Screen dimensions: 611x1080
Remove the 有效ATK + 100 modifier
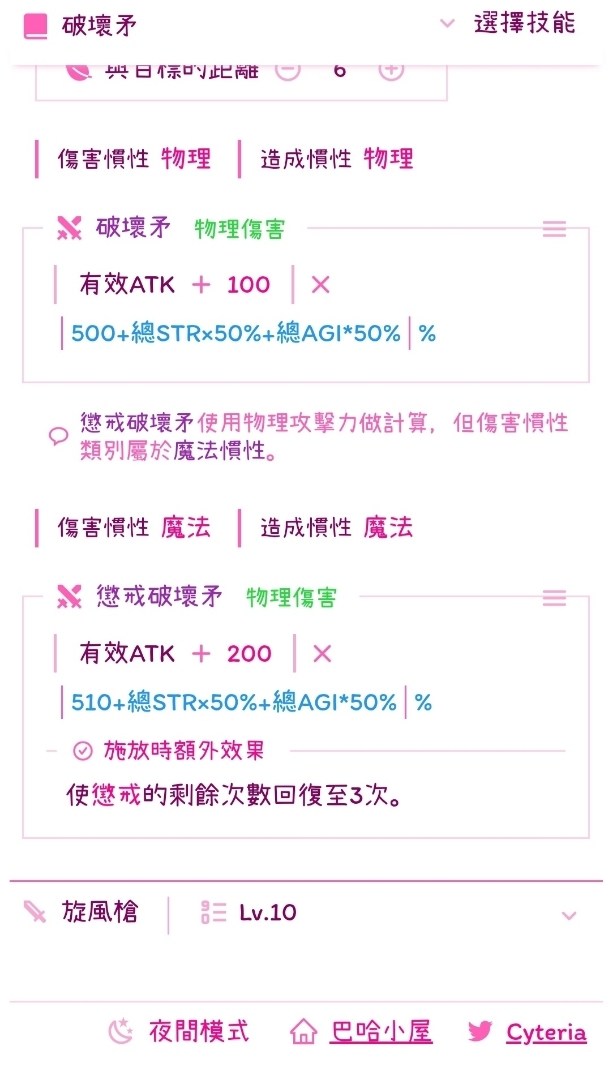320,284
